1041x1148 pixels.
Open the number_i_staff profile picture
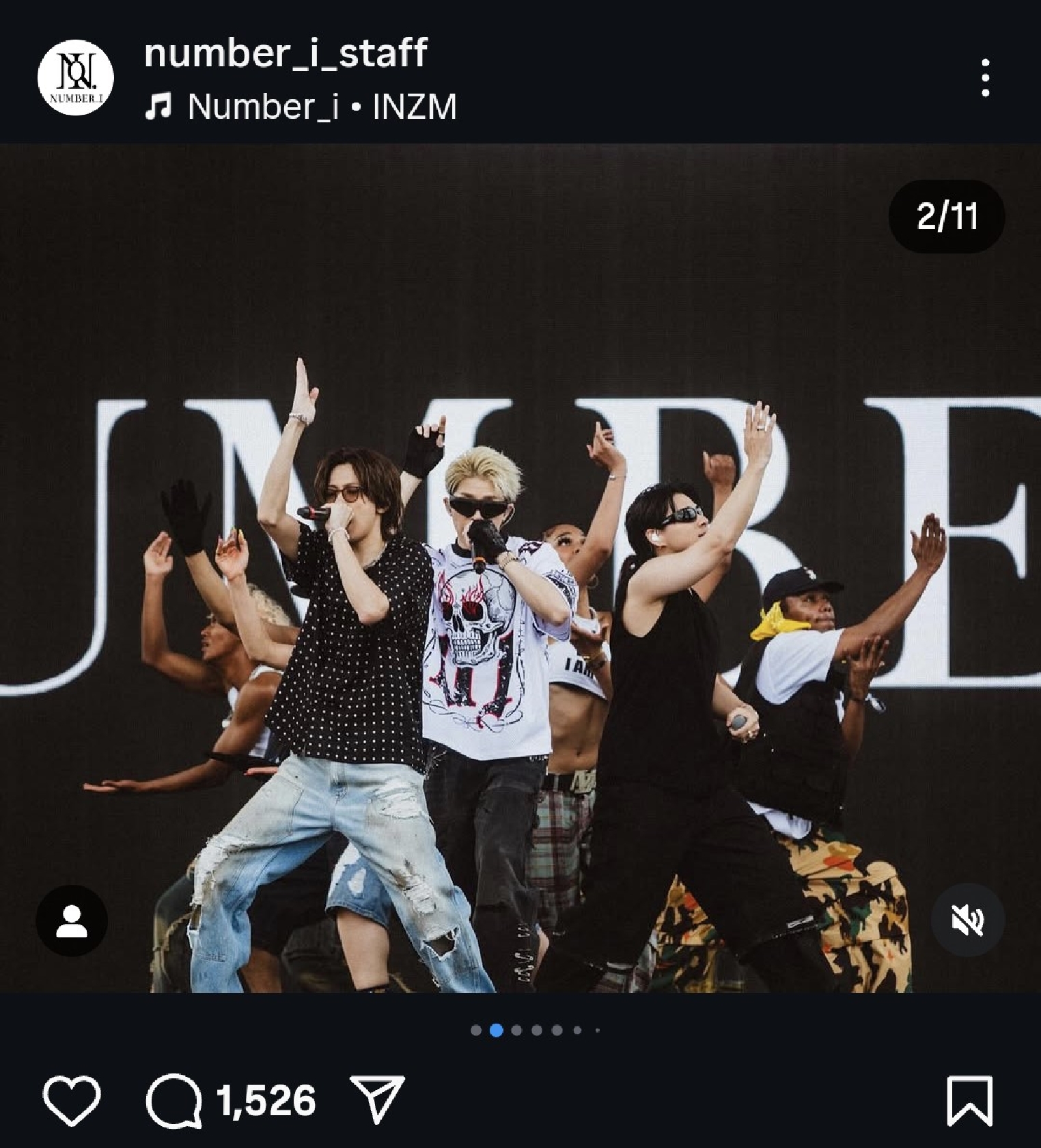(x=75, y=77)
